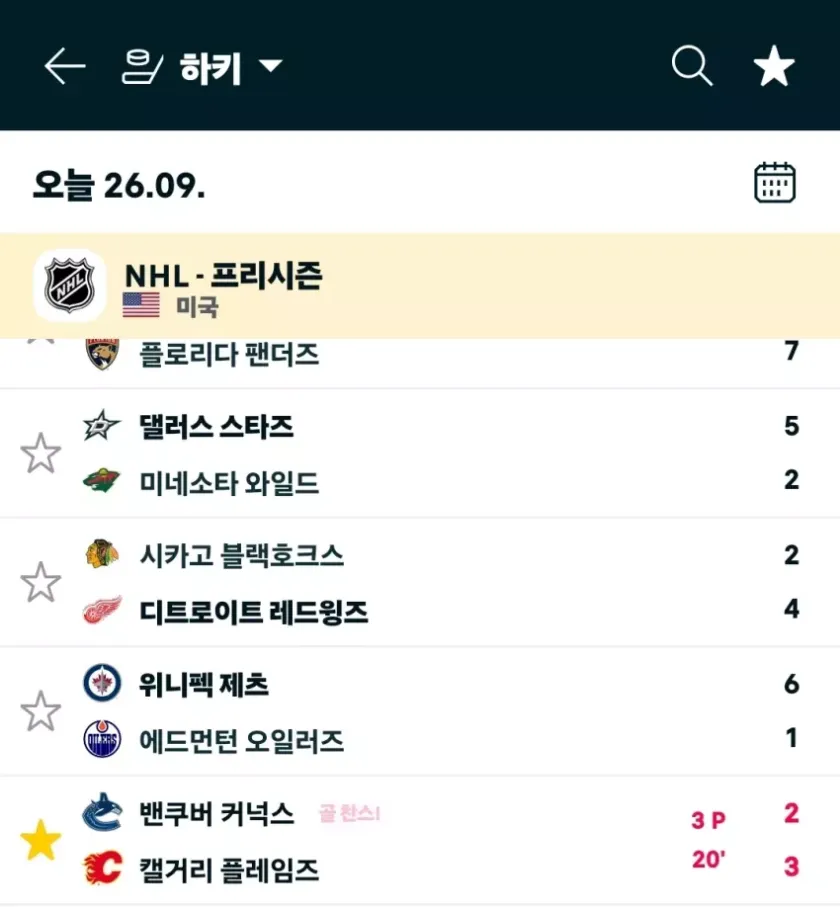The height and width of the screenshot is (908, 840).
Task: Favorite the 댈러스 스타즈 vs 미네소타 와일드 match
Action: 41,454
